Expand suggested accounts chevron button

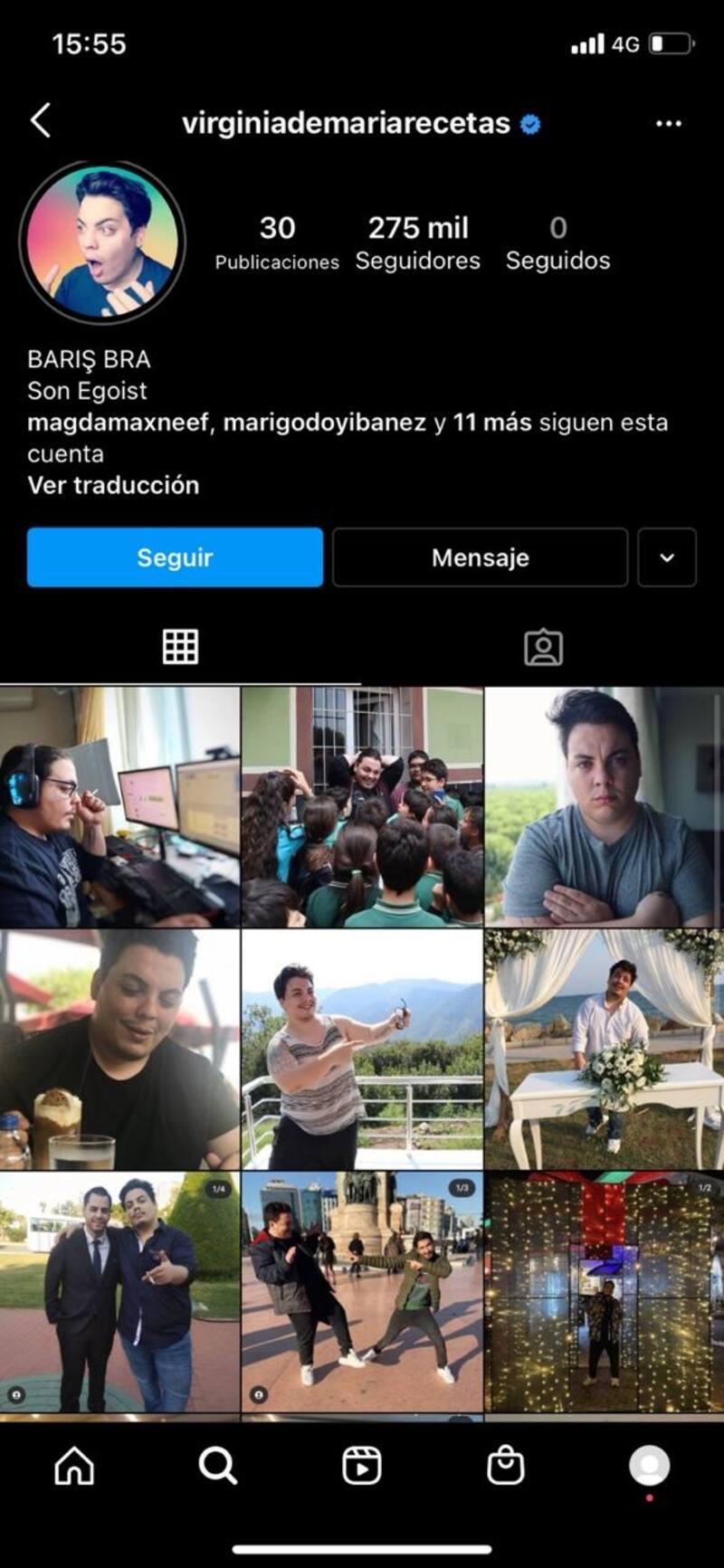tap(667, 557)
